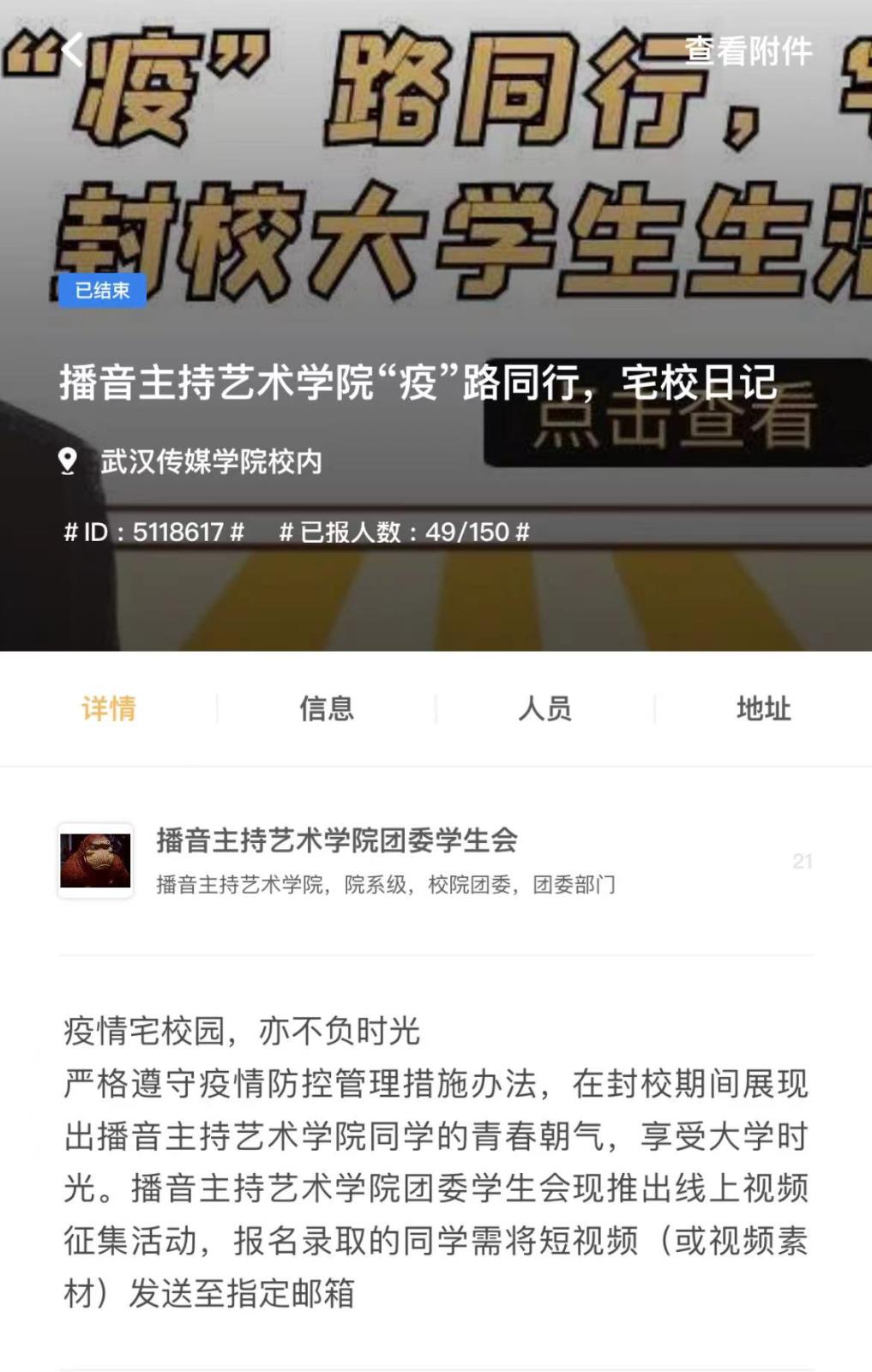
Task: Select the 地址 tab
Action: point(763,709)
